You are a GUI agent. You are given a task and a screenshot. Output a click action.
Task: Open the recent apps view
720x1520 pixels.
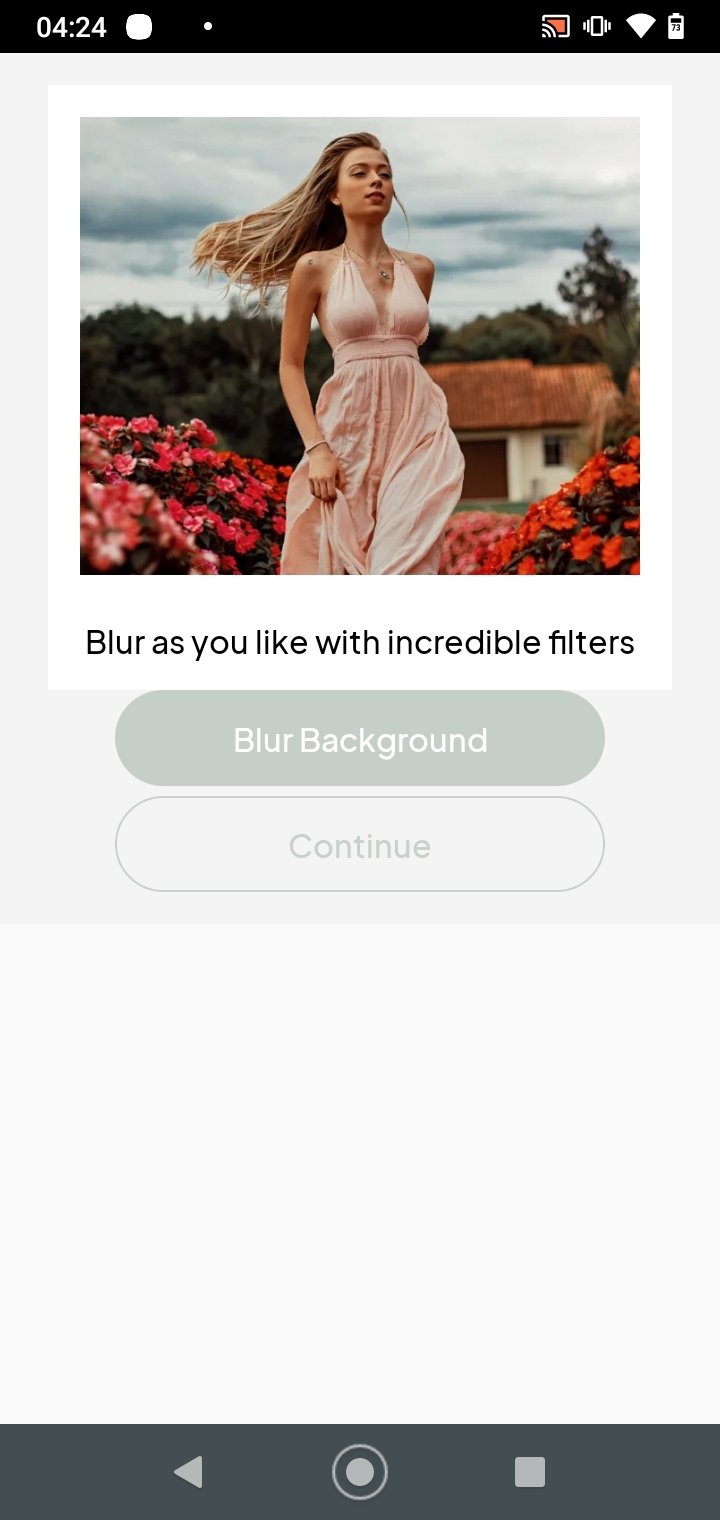[x=530, y=1472]
